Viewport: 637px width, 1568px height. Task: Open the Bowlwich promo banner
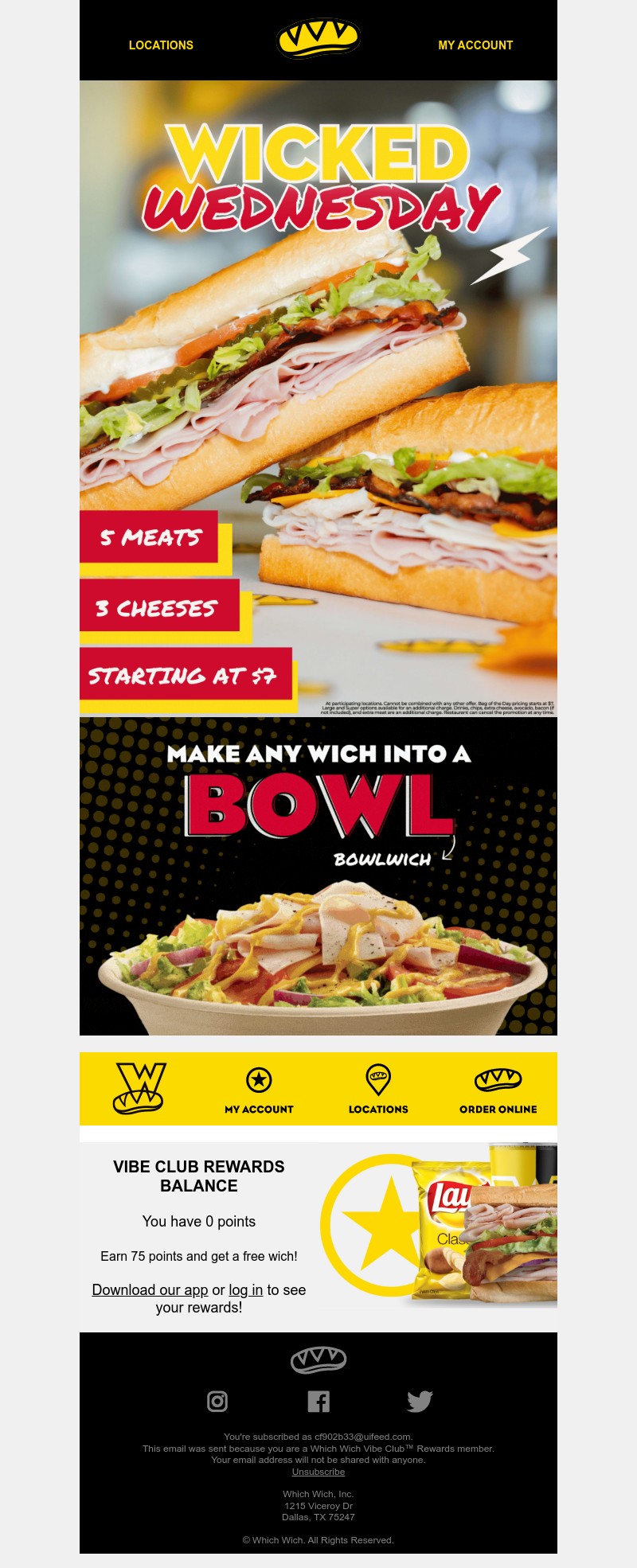(318, 876)
